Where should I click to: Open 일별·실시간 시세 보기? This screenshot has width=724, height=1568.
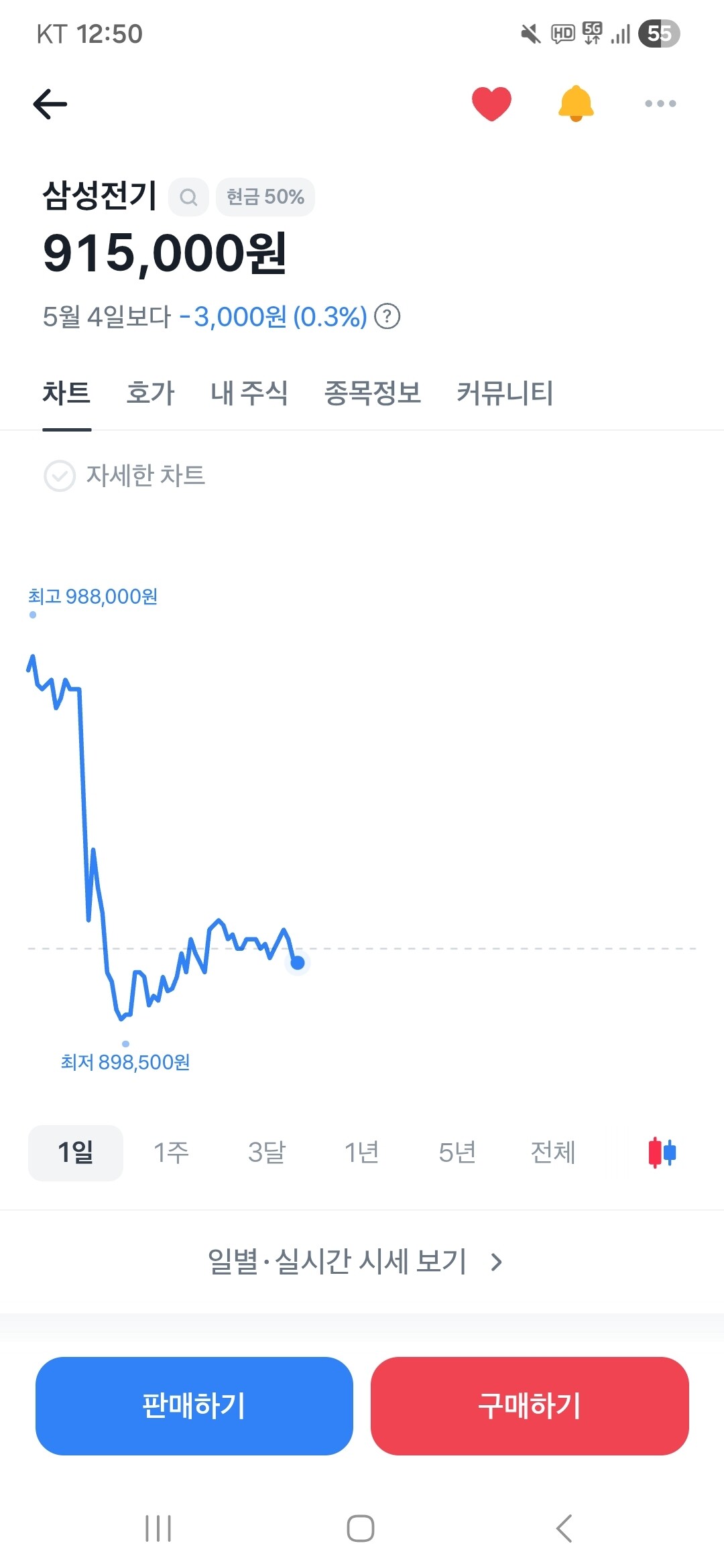click(355, 1262)
